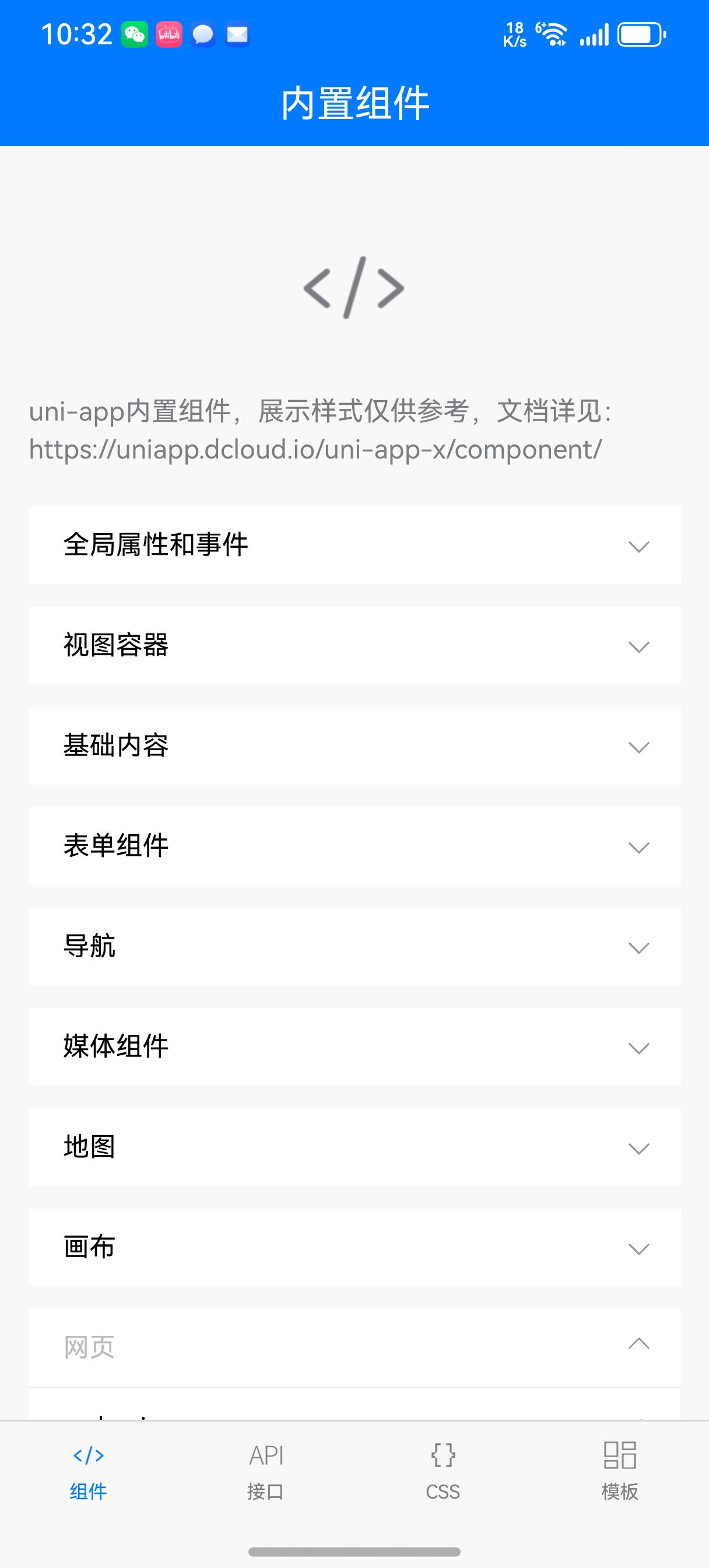
Task: Expand the 基础内容 section
Action: point(354,745)
